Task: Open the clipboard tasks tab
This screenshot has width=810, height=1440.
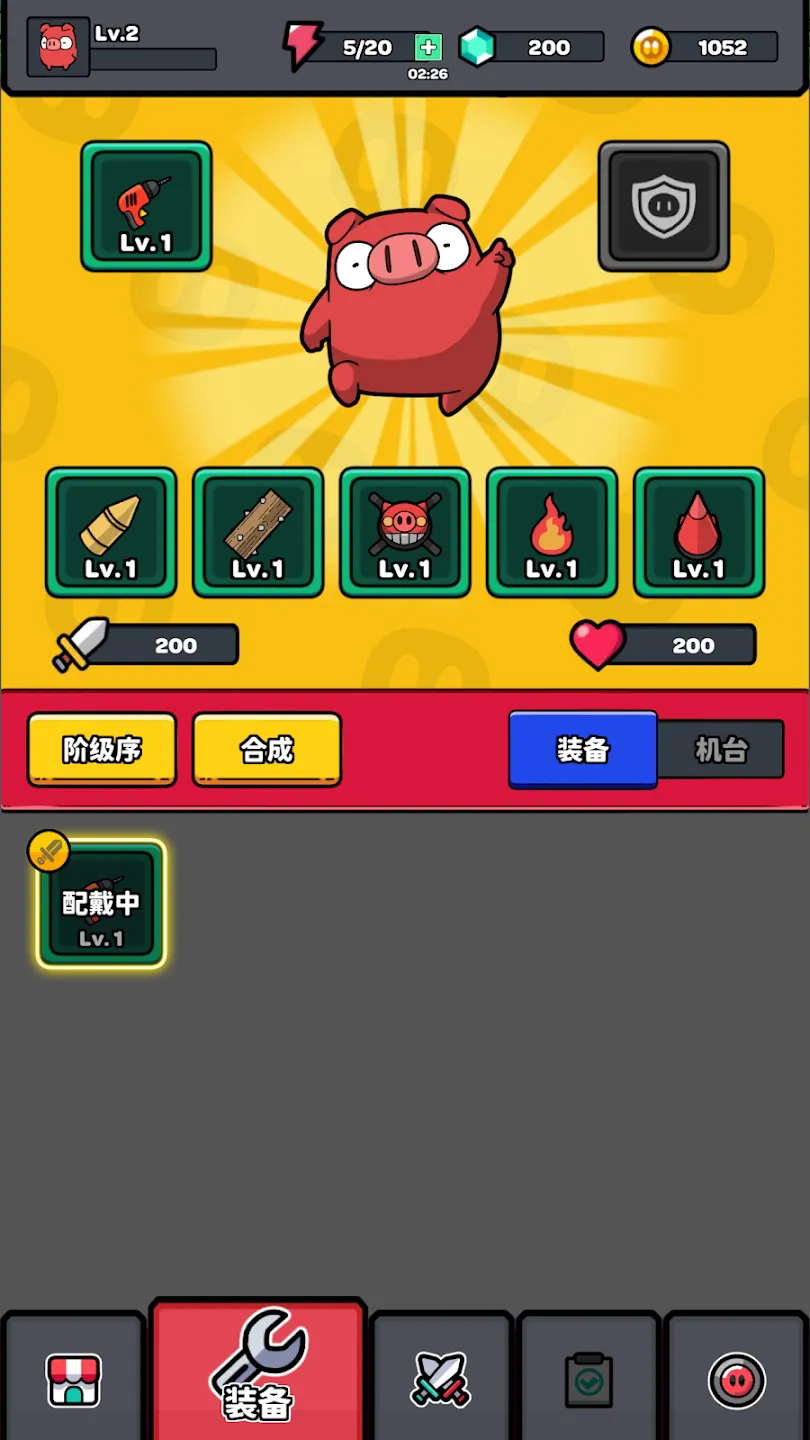Action: (x=589, y=1380)
